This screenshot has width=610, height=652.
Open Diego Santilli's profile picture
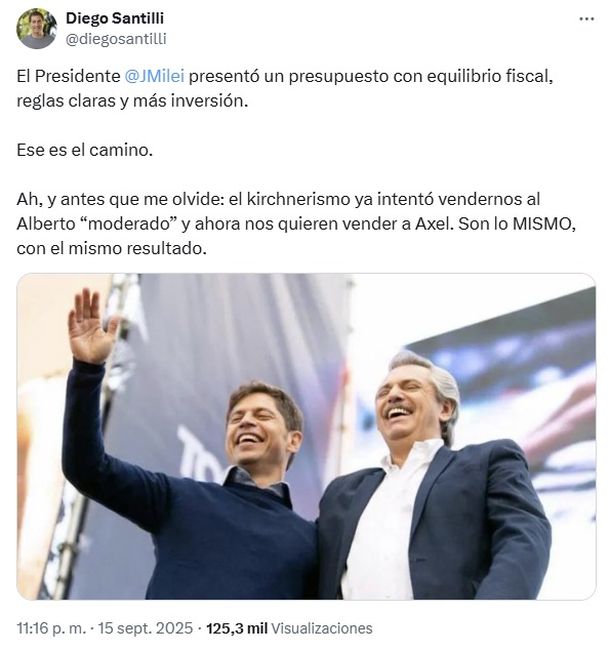click(36, 28)
